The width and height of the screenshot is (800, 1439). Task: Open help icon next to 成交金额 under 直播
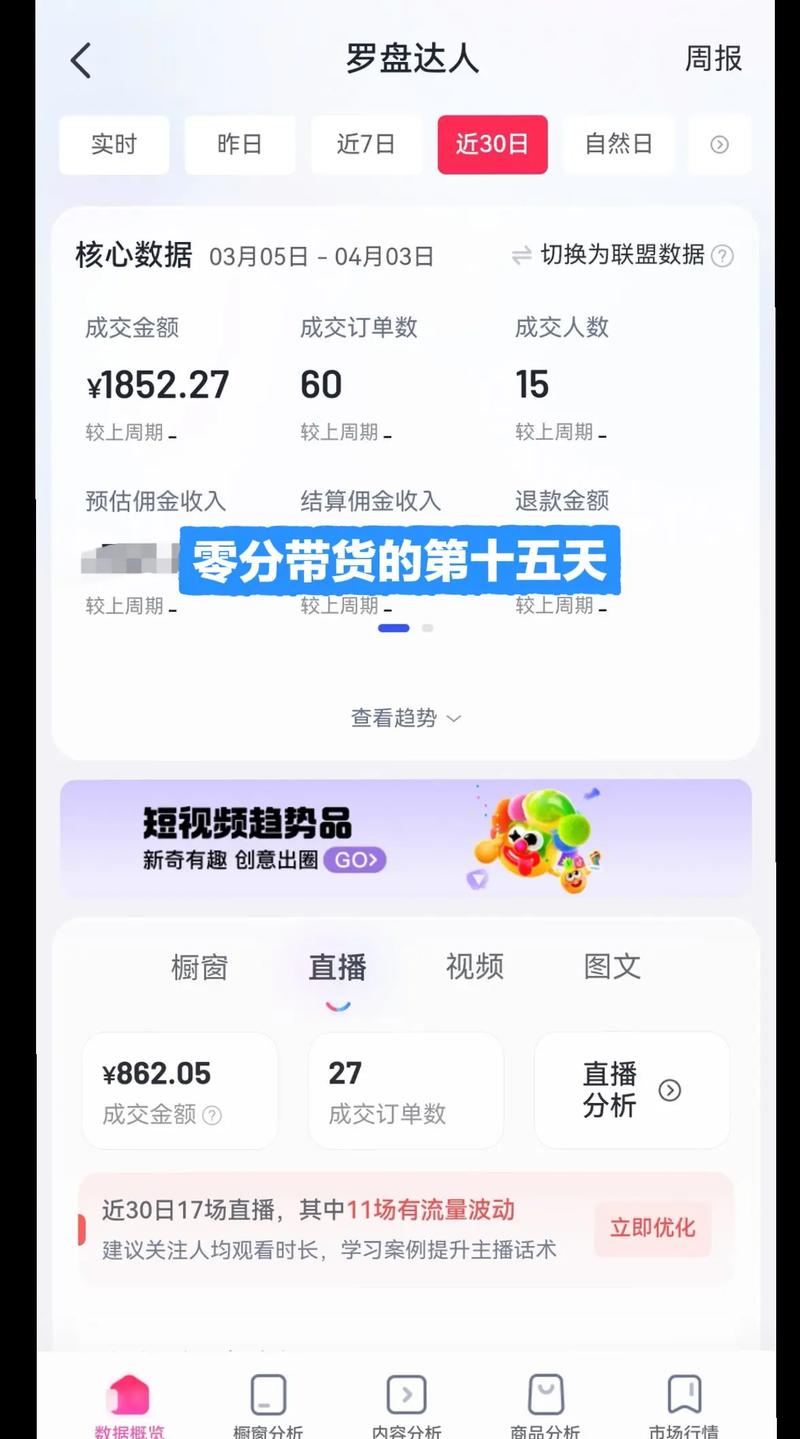pyautogui.click(x=212, y=1115)
